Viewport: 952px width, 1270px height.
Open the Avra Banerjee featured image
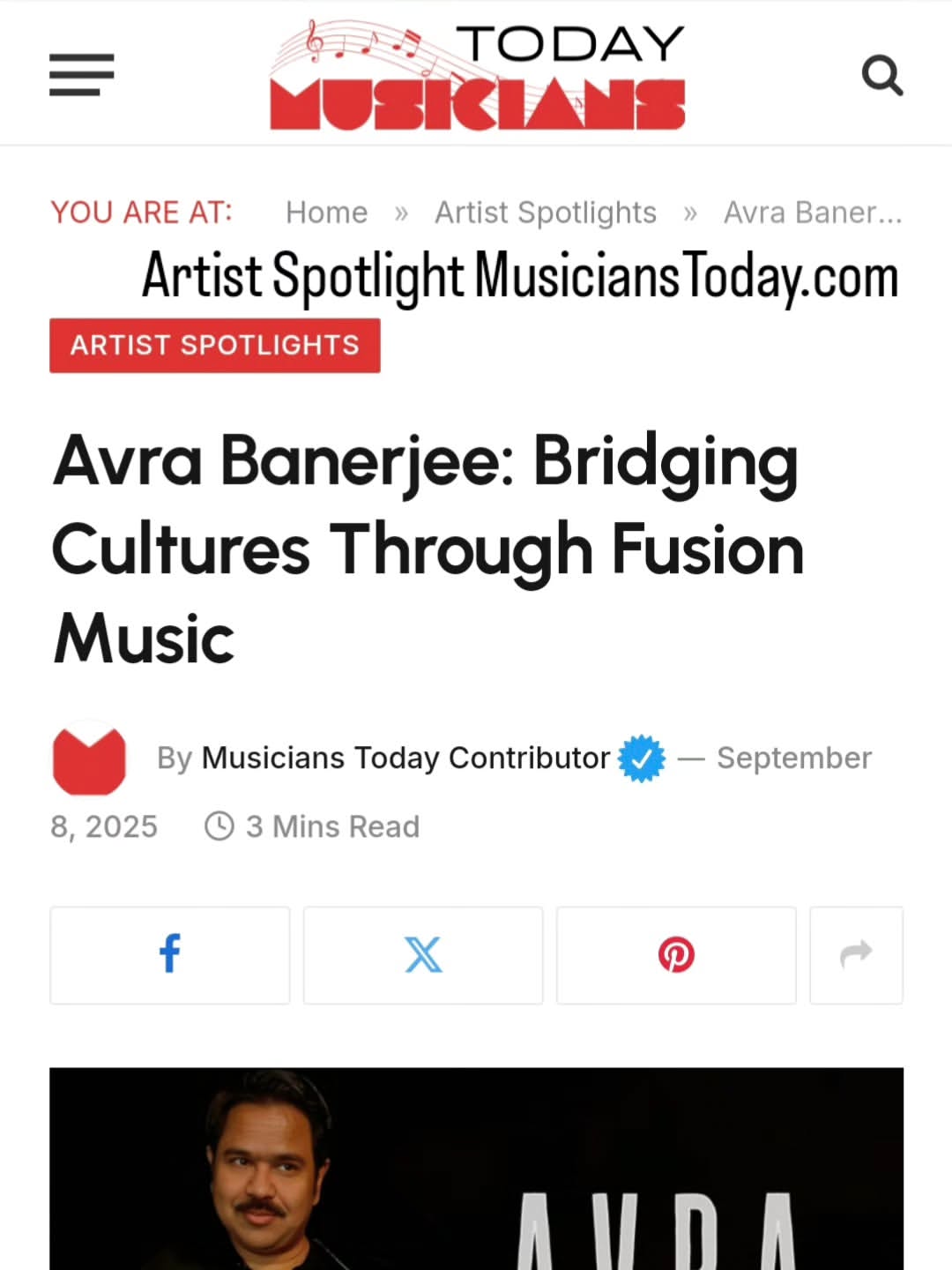click(x=476, y=1169)
